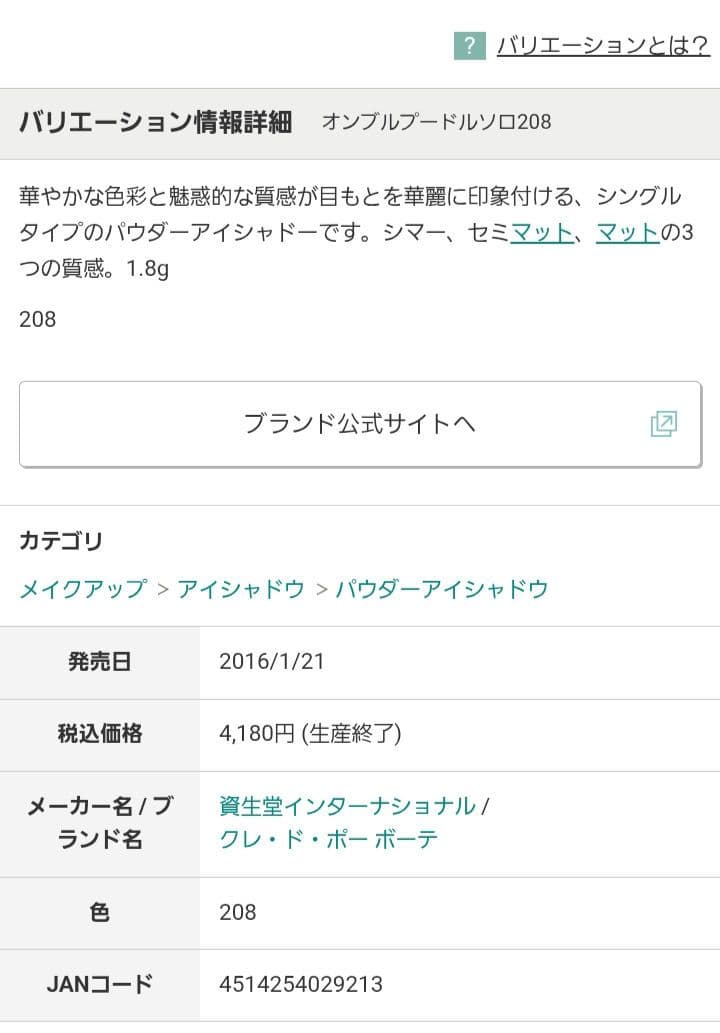Open the パウダーアイシャドウ category
This screenshot has height=1033, width=720.
[x=442, y=589]
